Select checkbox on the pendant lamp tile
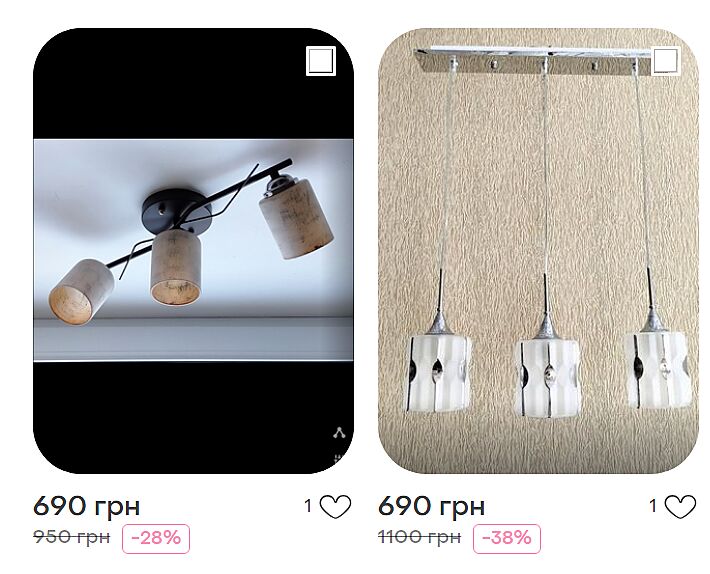710x574 pixels. click(665, 61)
